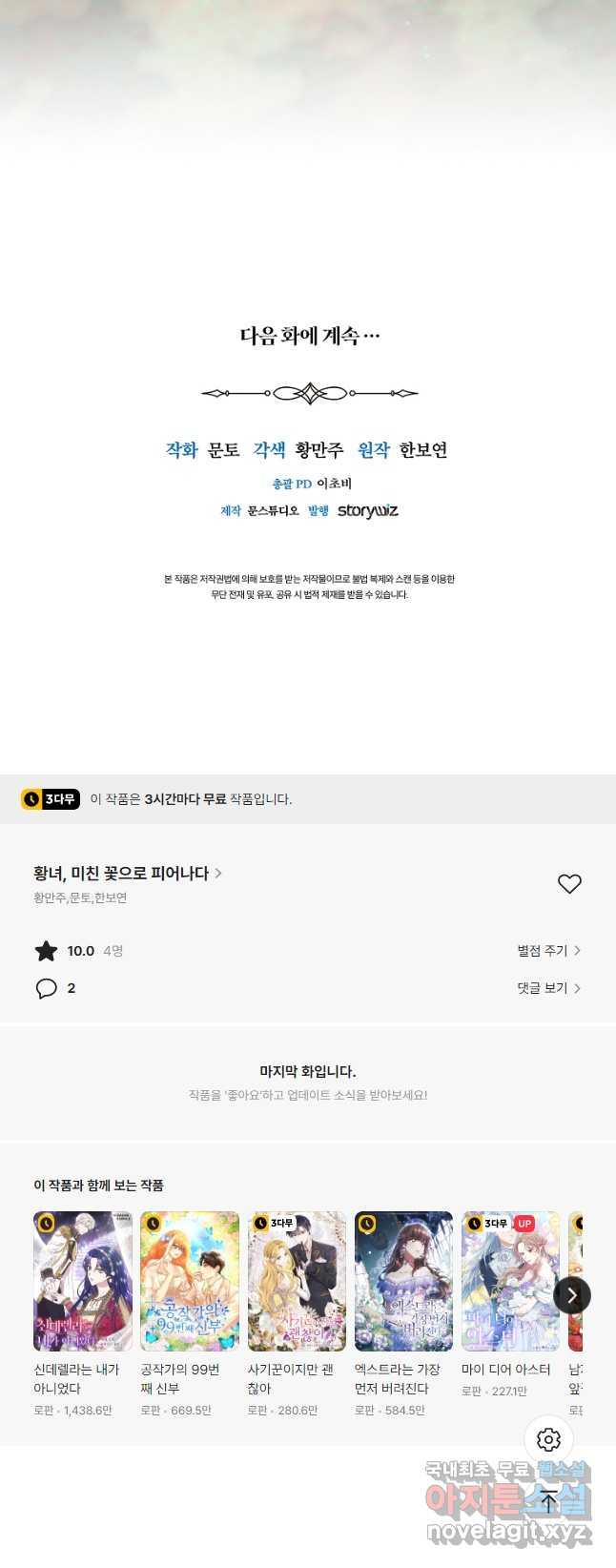Open 공작가의 99번째 신부 card
Image resolution: width=616 pixels, height=1568 pixels.
(190, 1281)
